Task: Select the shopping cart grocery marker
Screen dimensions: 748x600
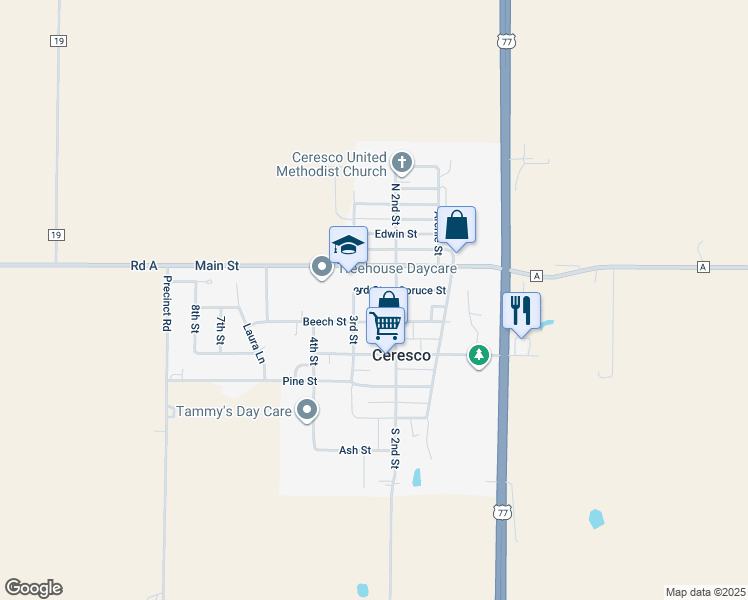Action: tap(385, 325)
